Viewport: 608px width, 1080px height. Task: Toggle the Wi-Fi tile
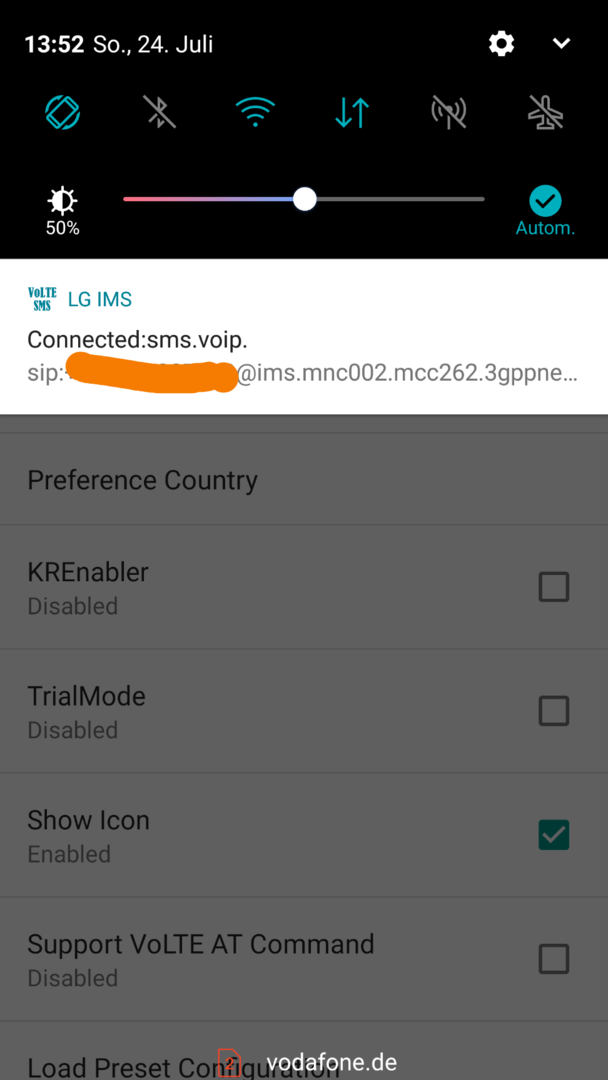(x=256, y=113)
